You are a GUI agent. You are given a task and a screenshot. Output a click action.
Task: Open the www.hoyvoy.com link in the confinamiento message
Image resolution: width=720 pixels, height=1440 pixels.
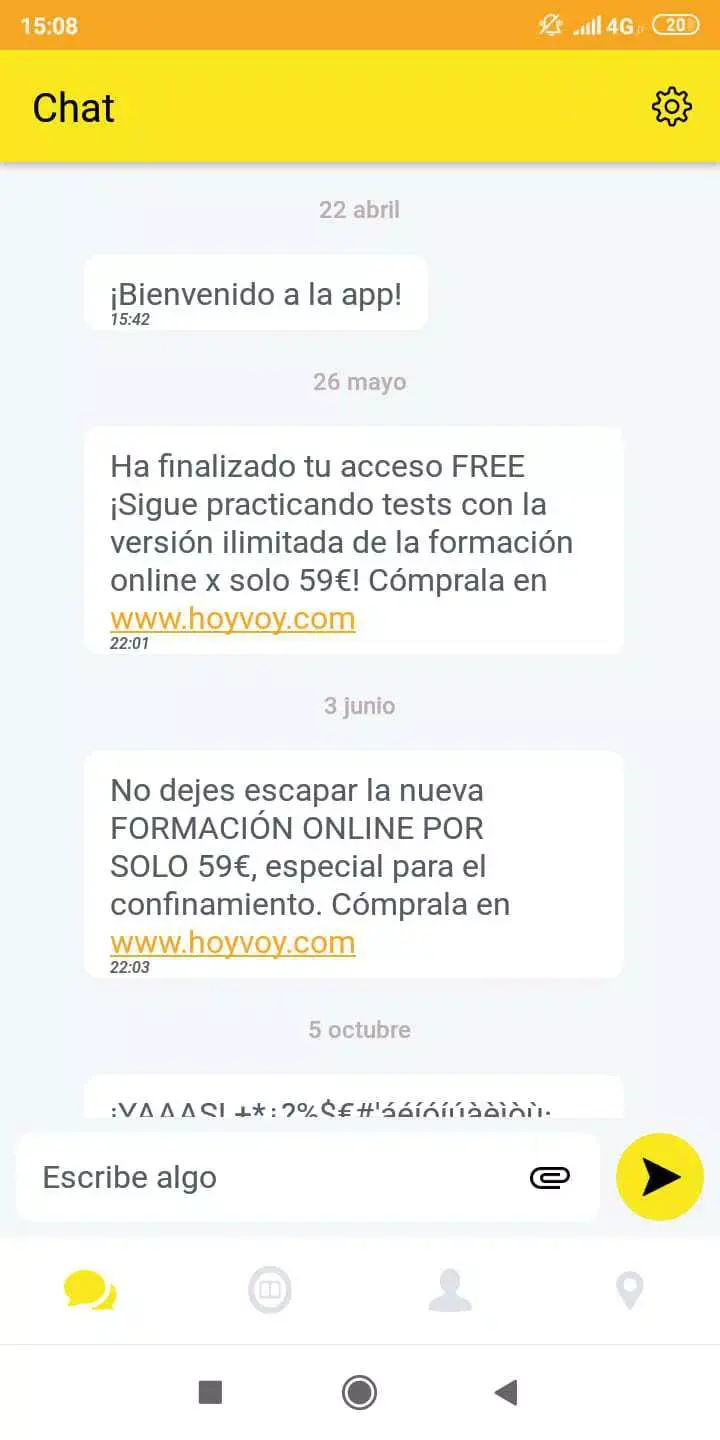point(232,941)
